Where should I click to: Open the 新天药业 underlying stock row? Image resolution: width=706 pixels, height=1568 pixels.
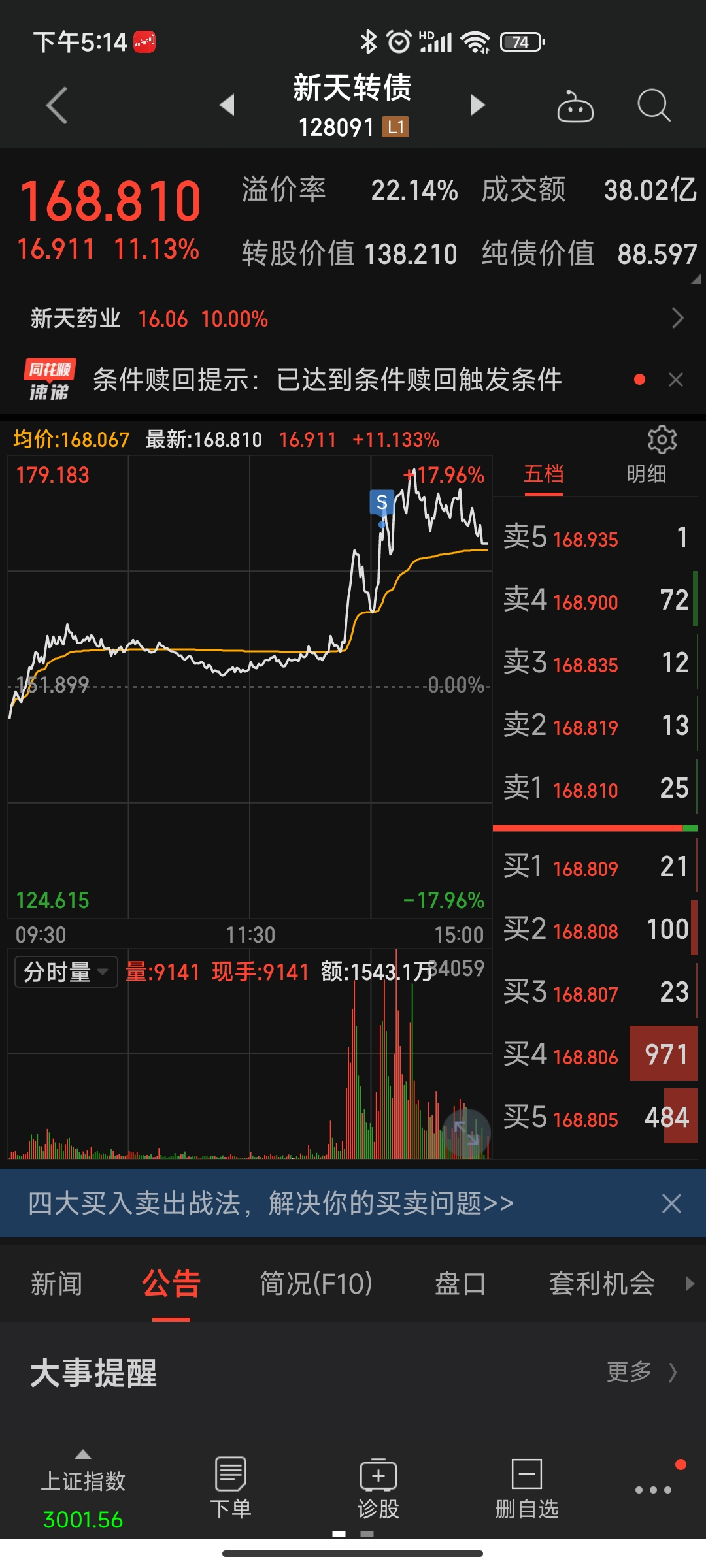353,319
